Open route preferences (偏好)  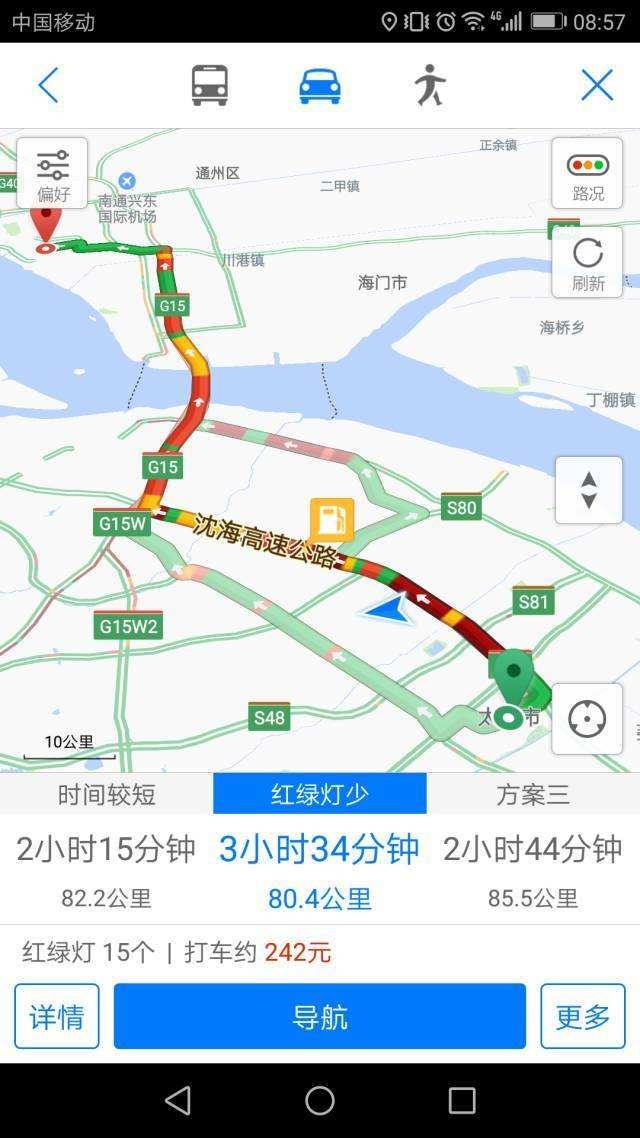tap(52, 173)
